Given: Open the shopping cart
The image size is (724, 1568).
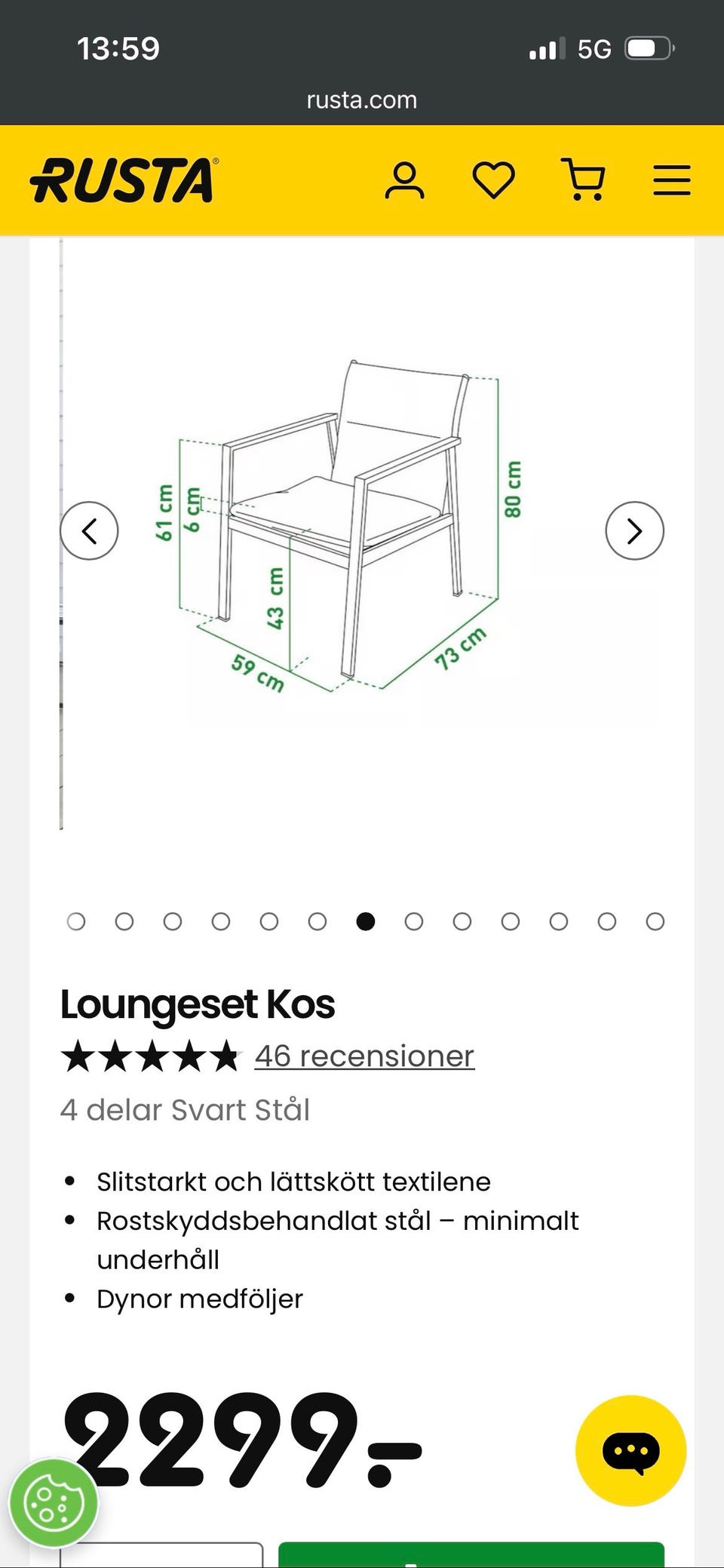Looking at the screenshot, I should pyautogui.click(x=583, y=180).
